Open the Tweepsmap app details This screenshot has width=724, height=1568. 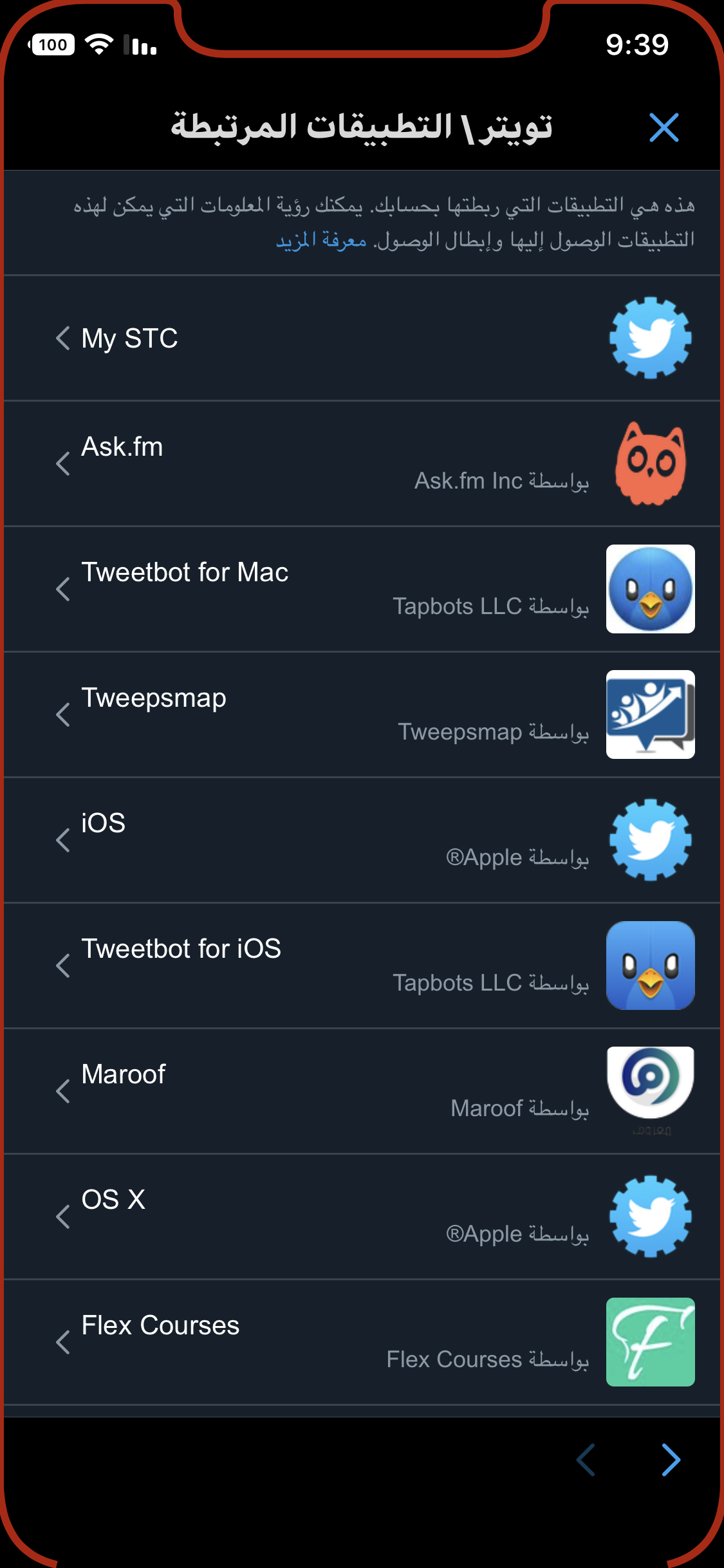[362, 714]
